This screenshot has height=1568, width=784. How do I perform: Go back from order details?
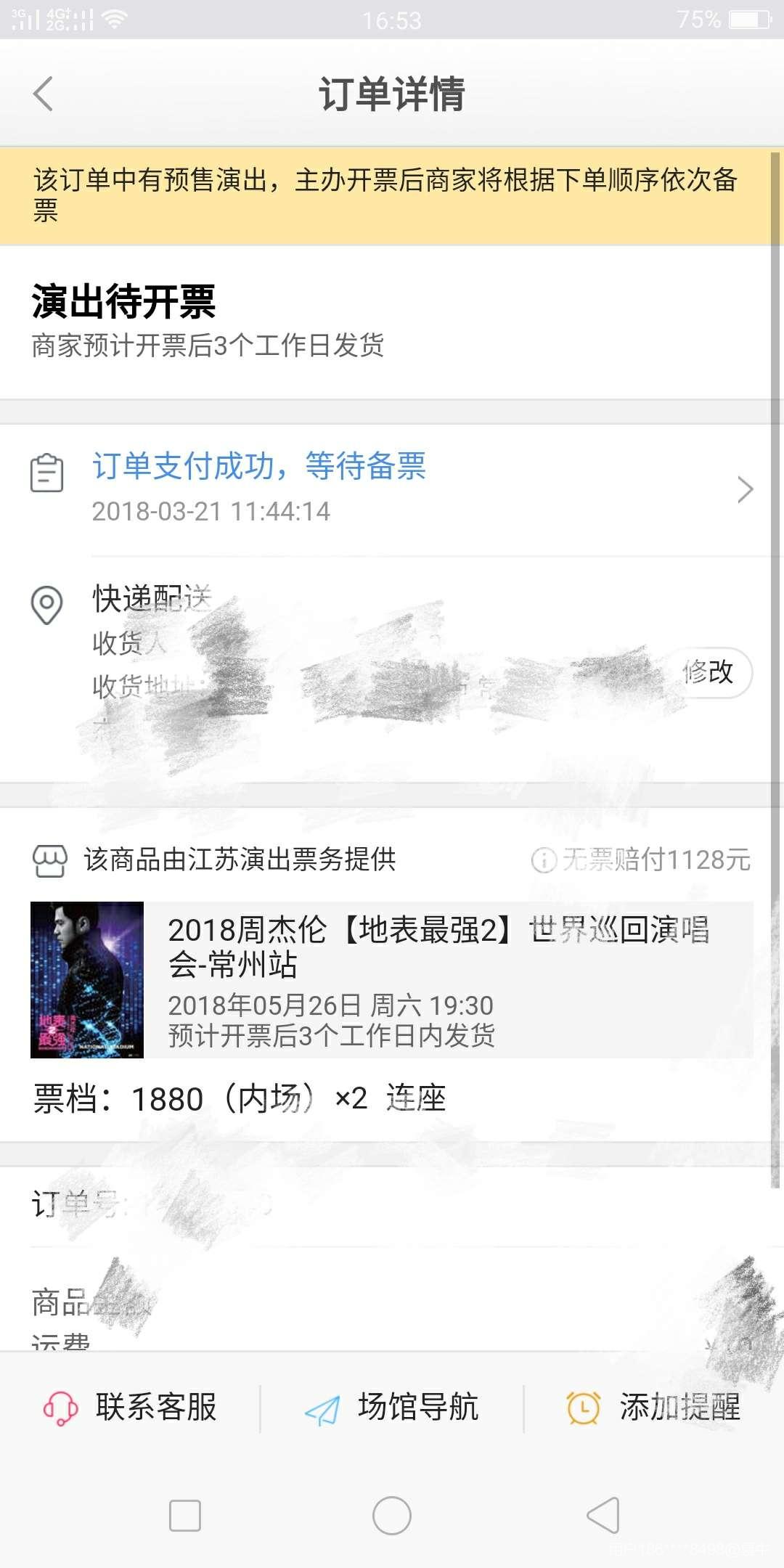pos(44,94)
